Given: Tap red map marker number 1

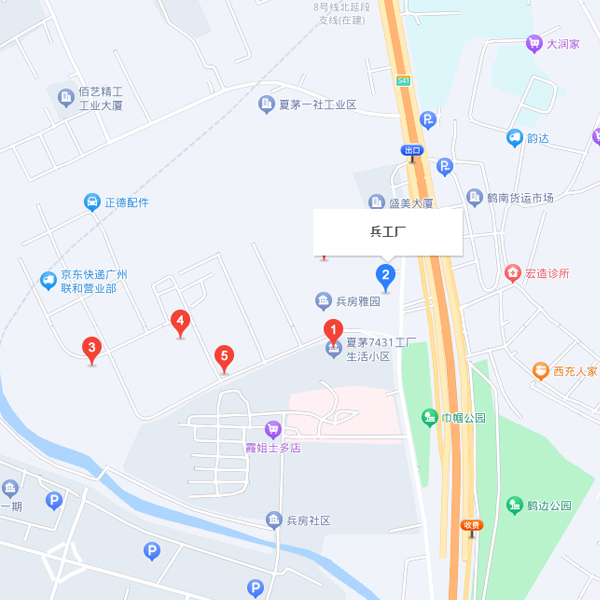Looking at the screenshot, I should [x=333, y=329].
